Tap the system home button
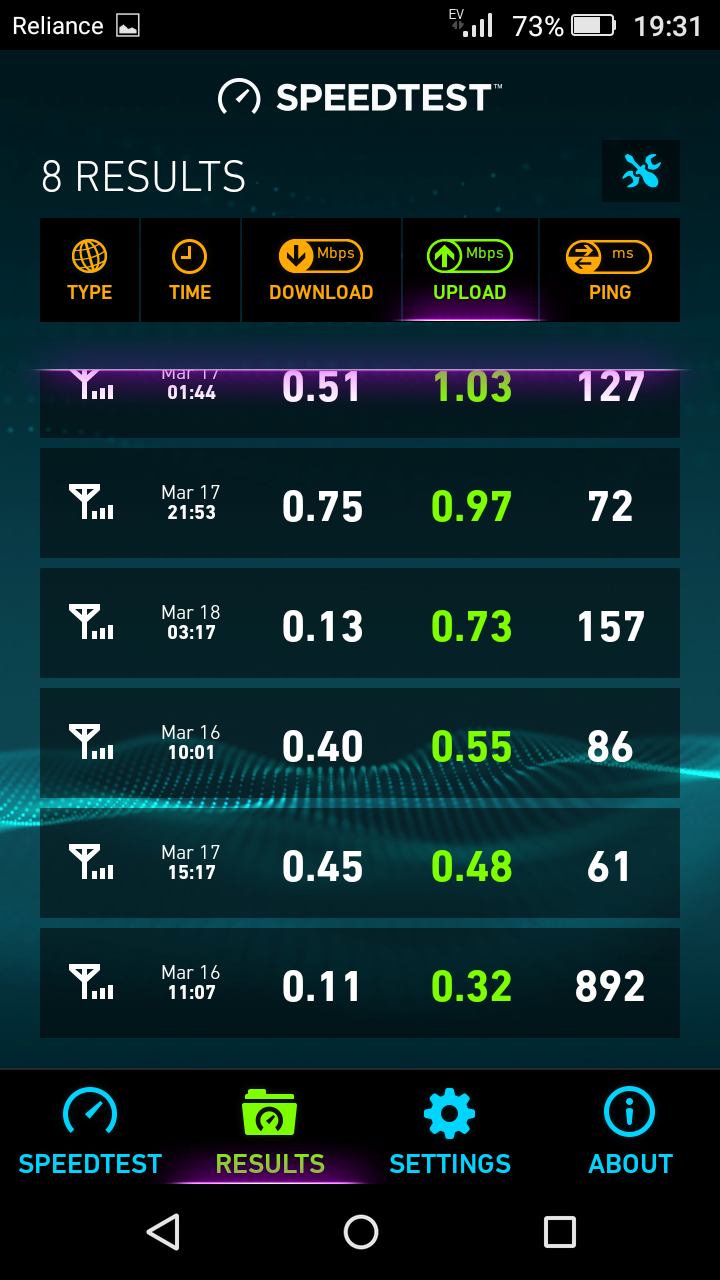The image size is (720, 1280). coord(360,1232)
